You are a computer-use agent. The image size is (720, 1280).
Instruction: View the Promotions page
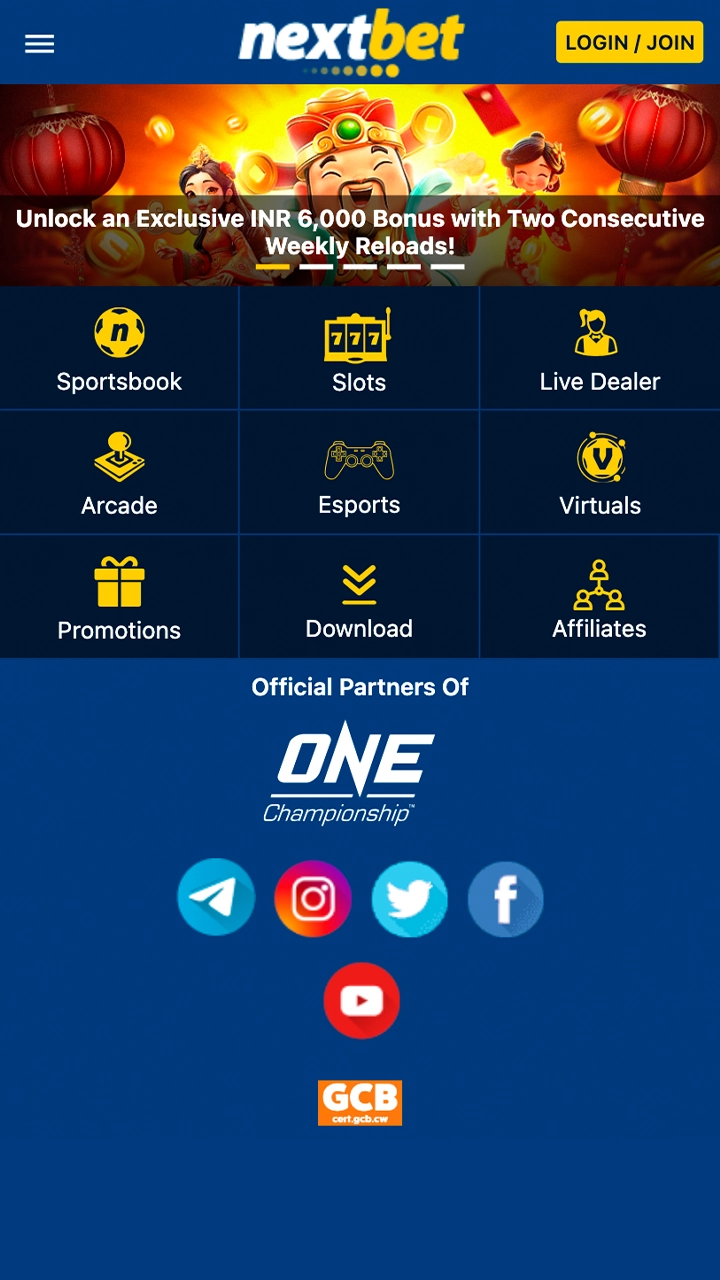pyautogui.click(x=119, y=597)
